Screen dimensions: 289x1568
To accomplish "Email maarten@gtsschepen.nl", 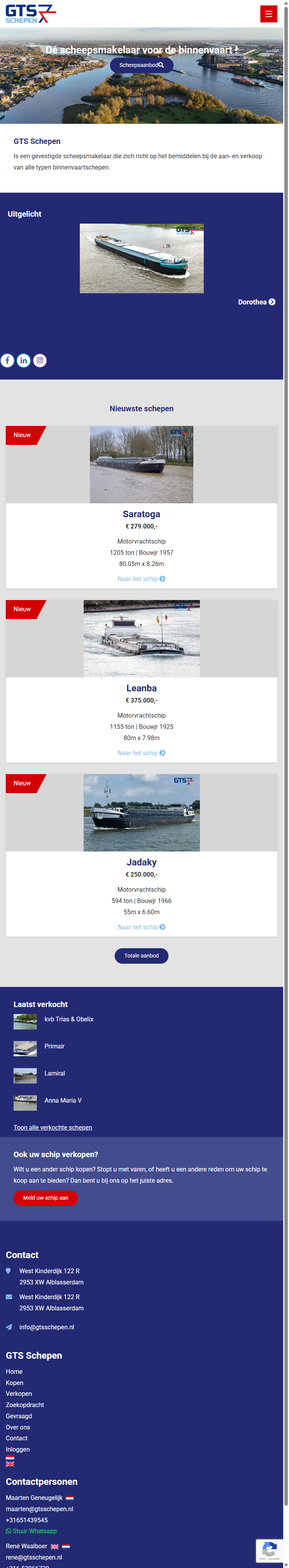I will click(x=40, y=1509).
